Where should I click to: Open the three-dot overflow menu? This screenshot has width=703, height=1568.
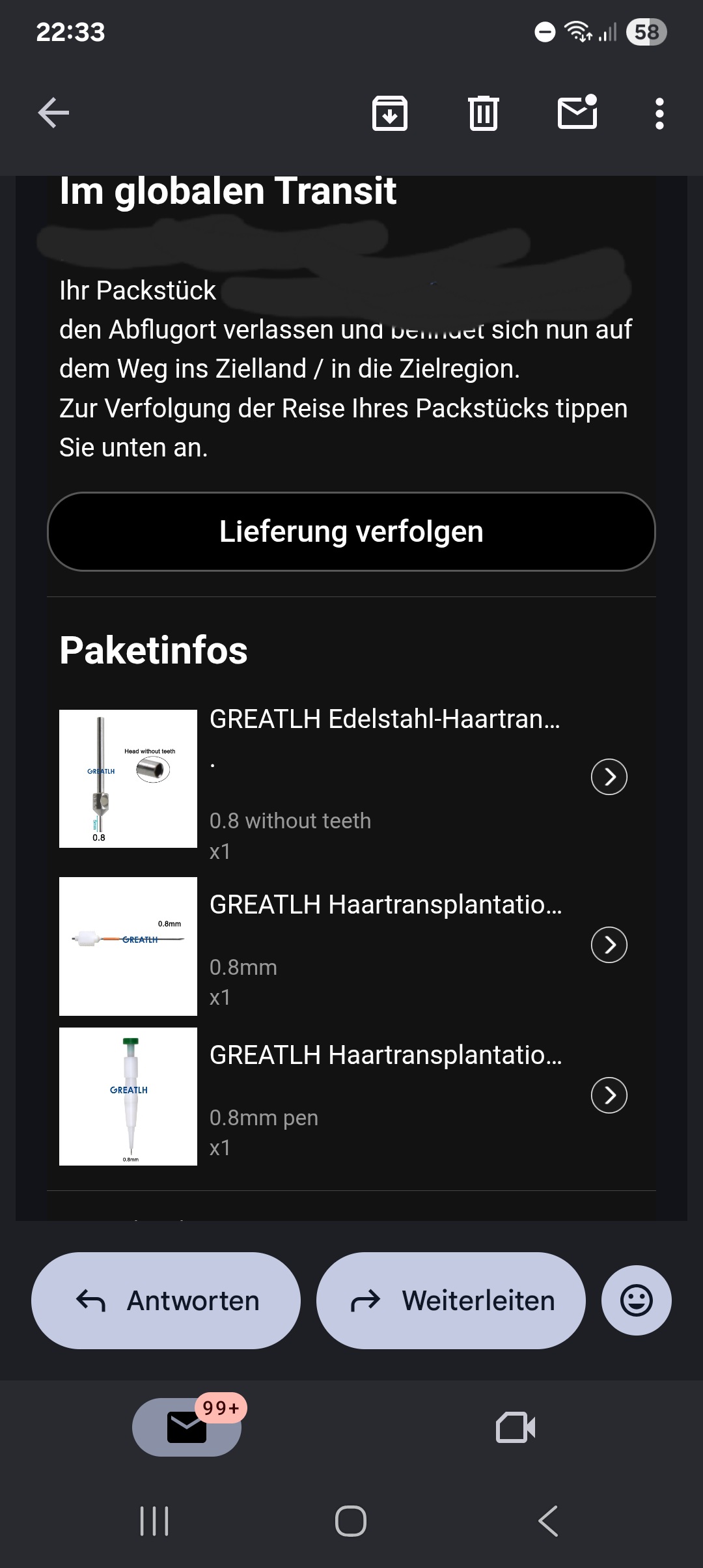(660, 113)
